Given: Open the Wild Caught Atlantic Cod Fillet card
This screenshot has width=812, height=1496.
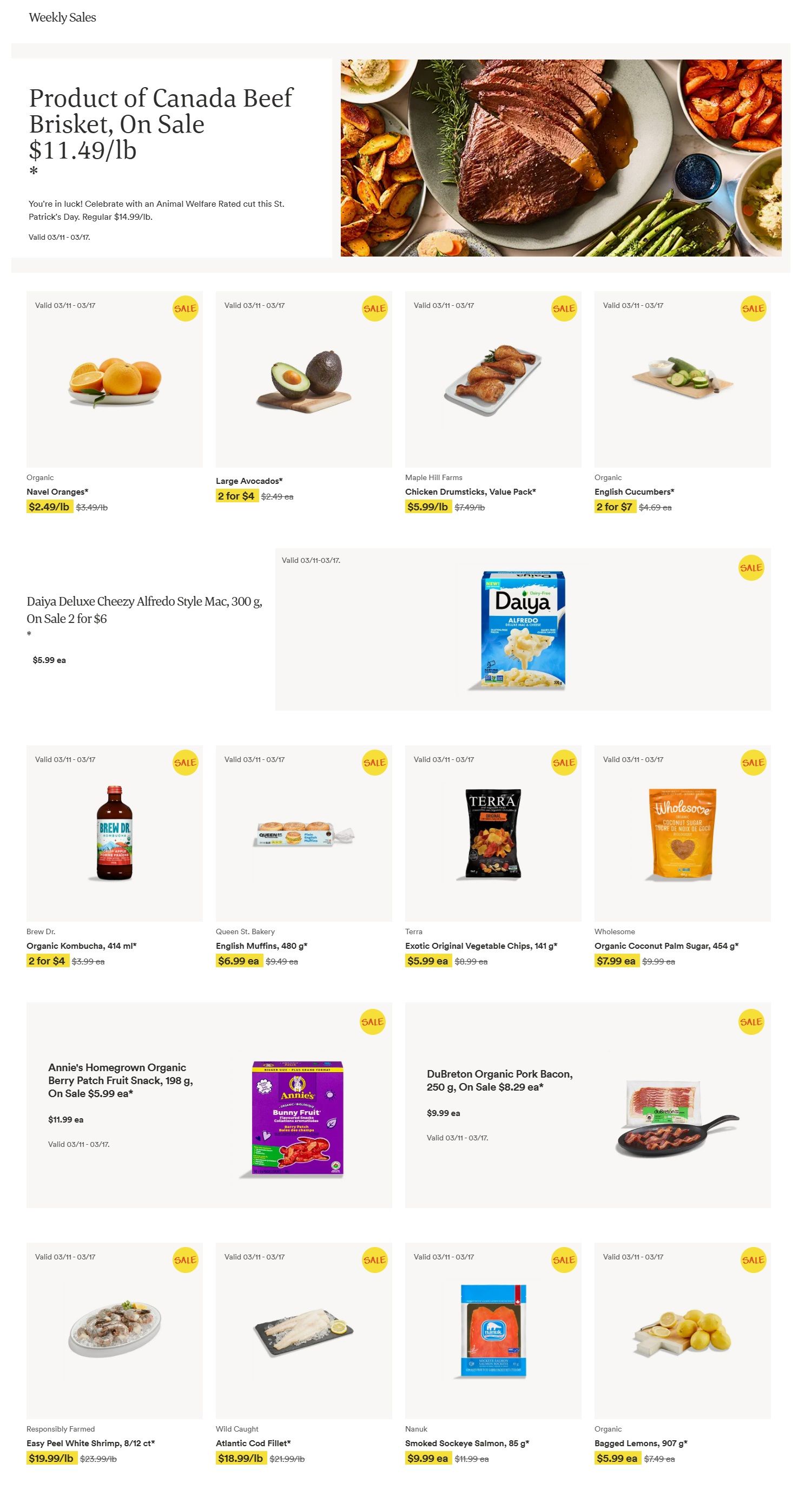Looking at the screenshot, I should click(303, 1330).
